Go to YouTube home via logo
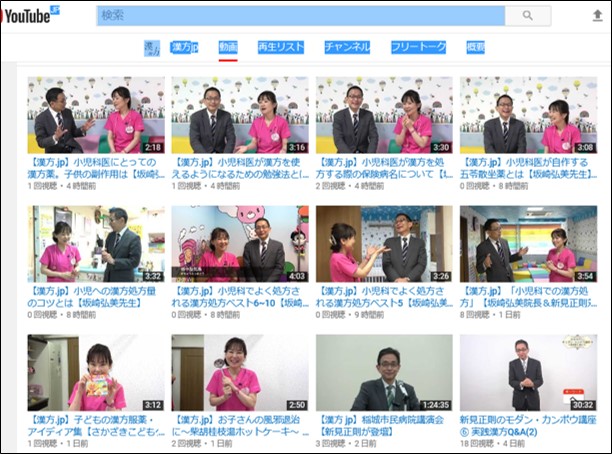The width and height of the screenshot is (612, 454). (x=32, y=14)
